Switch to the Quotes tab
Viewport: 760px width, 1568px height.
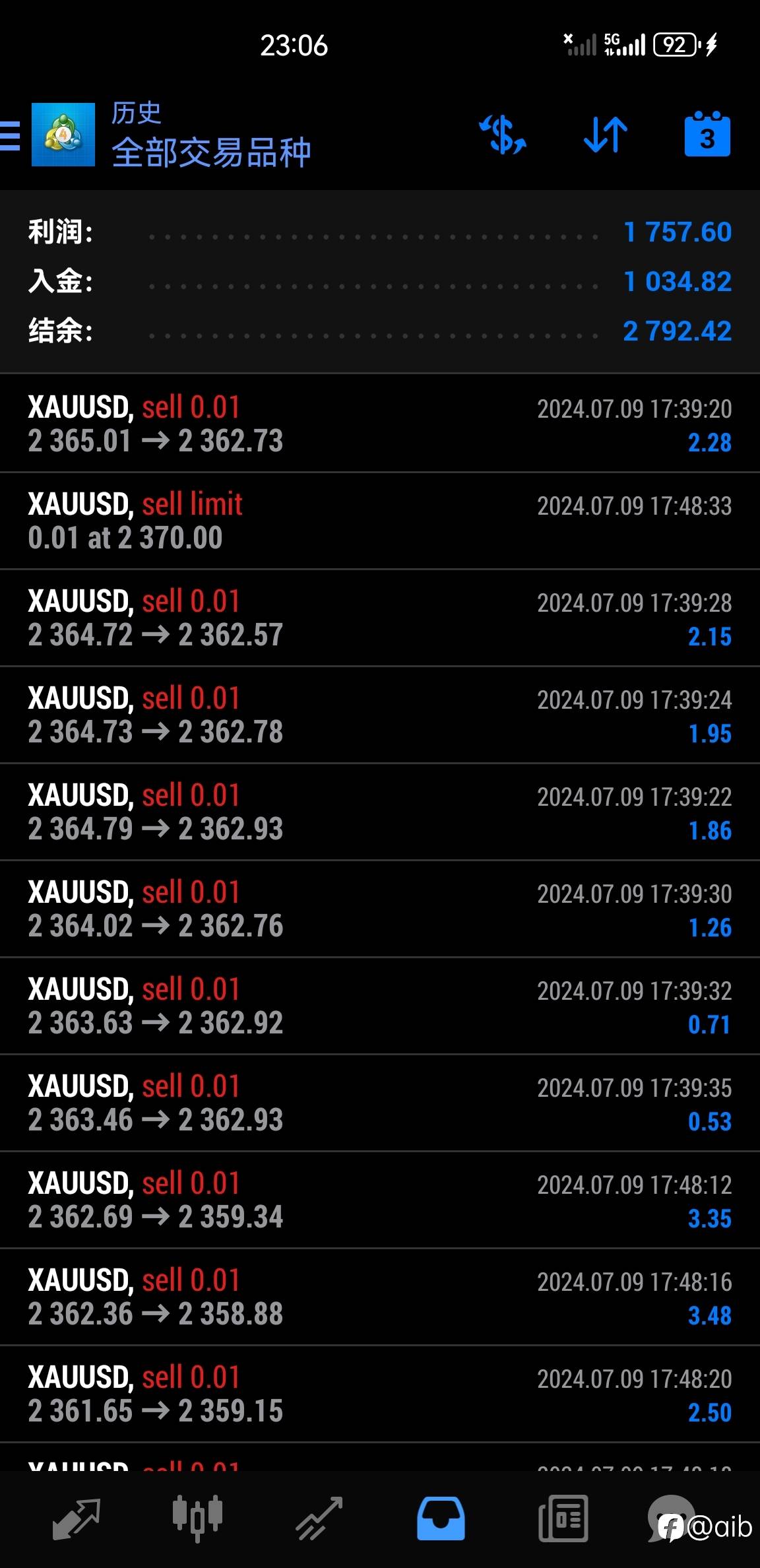(x=76, y=1519)
